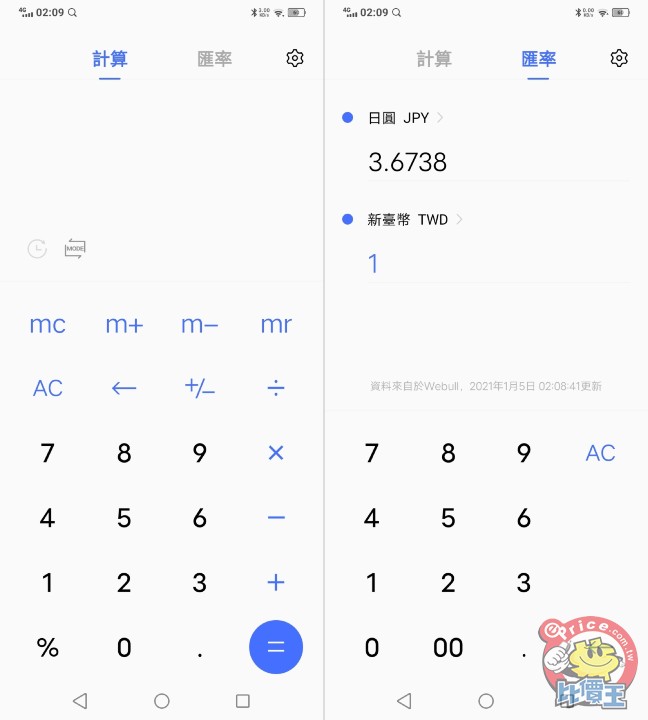This screenshot has width=648, height=720.
Task: Recall memory with mr
Action: coord(276,324)
